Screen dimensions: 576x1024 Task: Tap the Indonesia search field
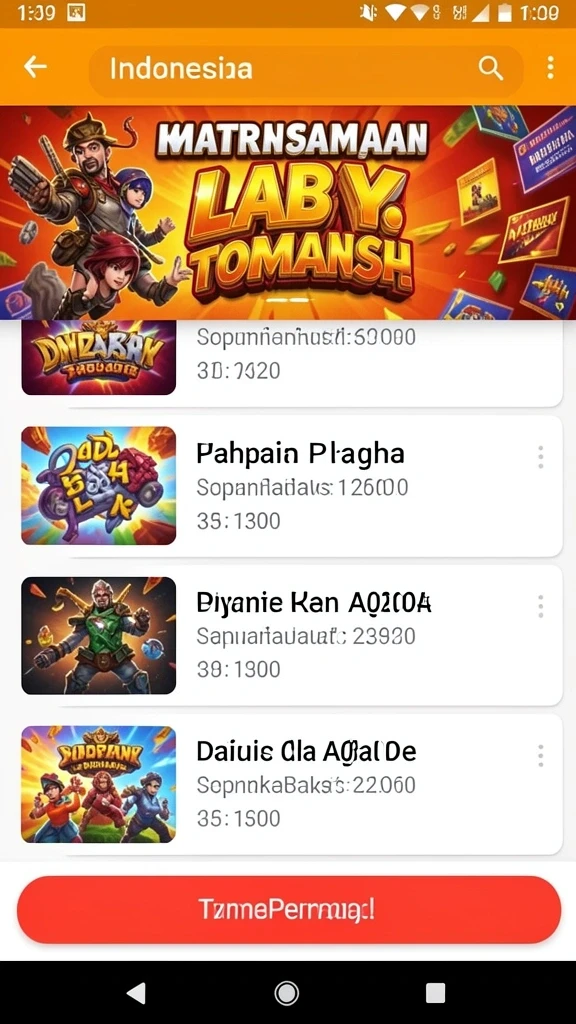(x=306, y=68)
